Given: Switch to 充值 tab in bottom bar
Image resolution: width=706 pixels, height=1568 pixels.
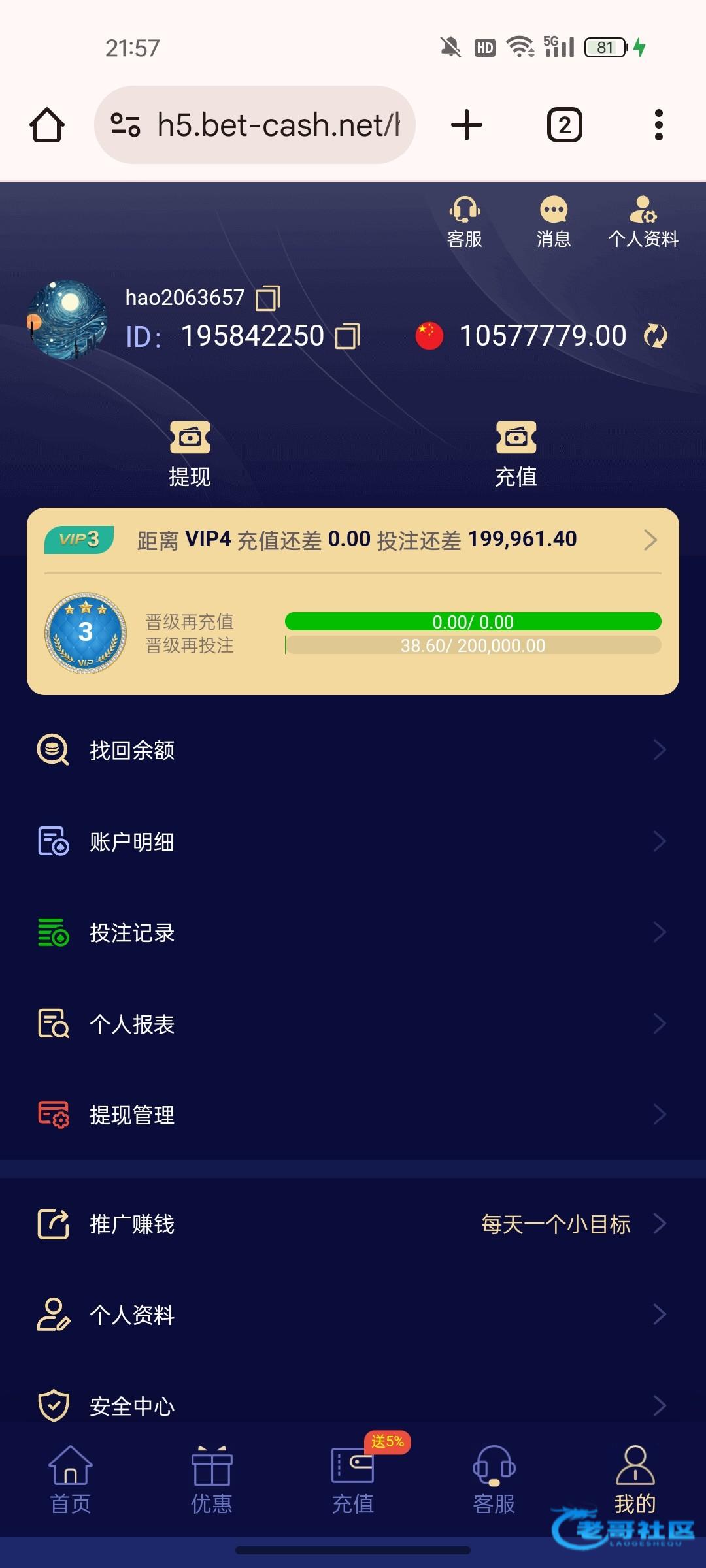Looking at the screenshot, I should click(353, 1480).
